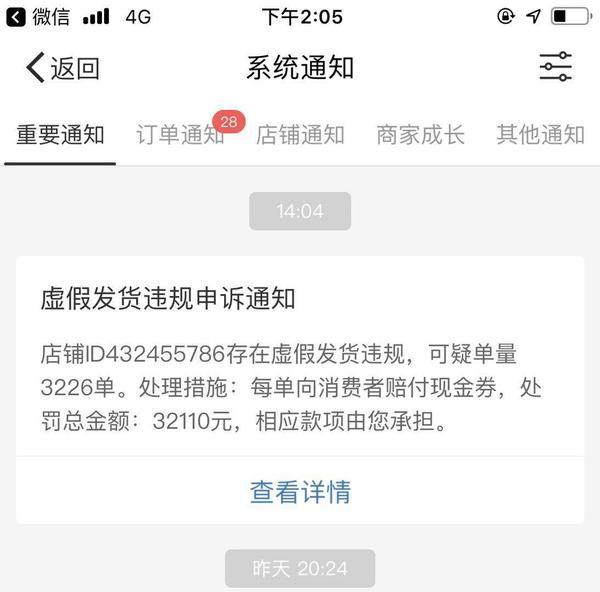Image resolution: width=600 pixels, height=592 pixels.
Task: Open the notification filter settings icon
Action: coord(555,67)
